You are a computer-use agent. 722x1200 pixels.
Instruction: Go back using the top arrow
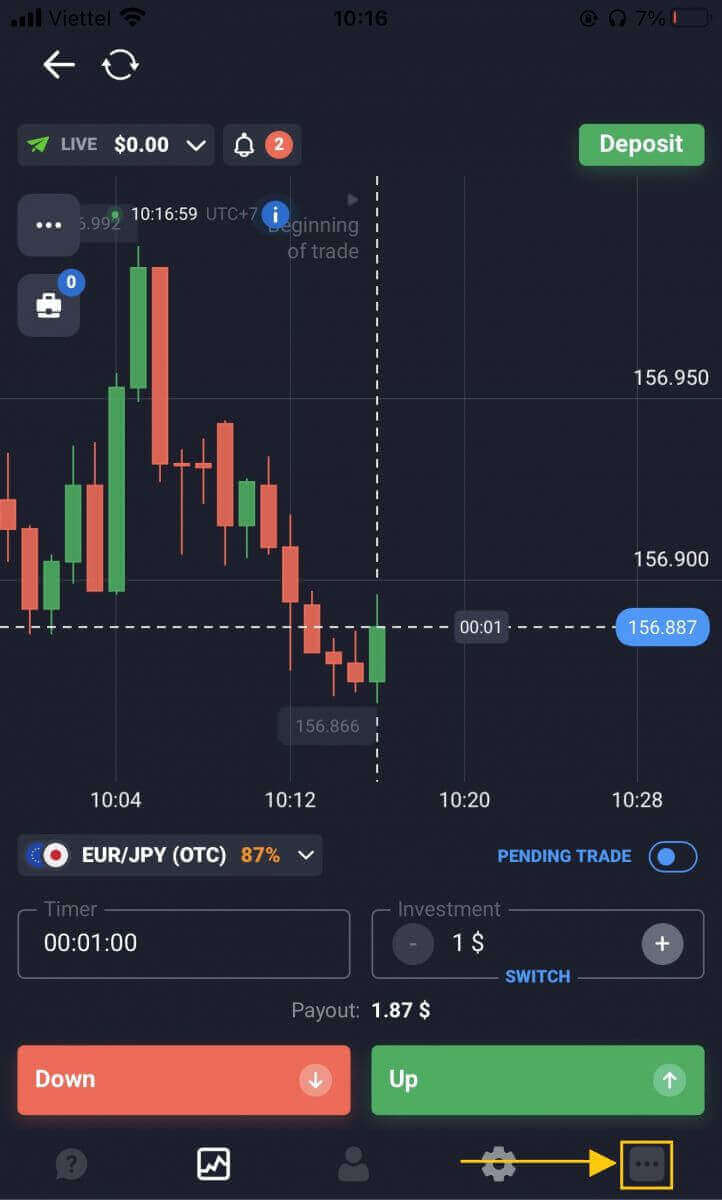[59, 65]
